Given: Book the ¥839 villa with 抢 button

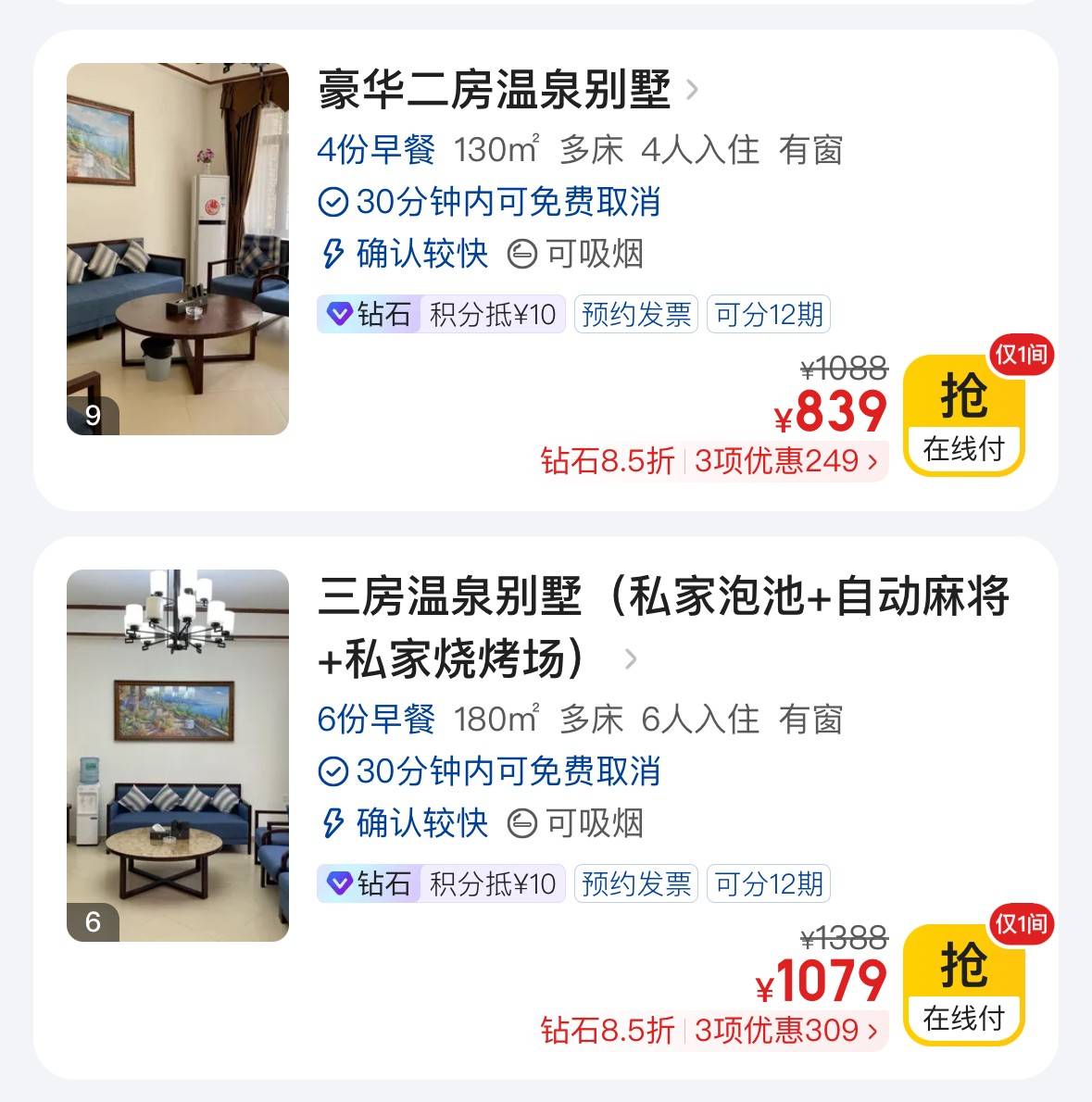Looking at the screenshot, I should [964, 417].
